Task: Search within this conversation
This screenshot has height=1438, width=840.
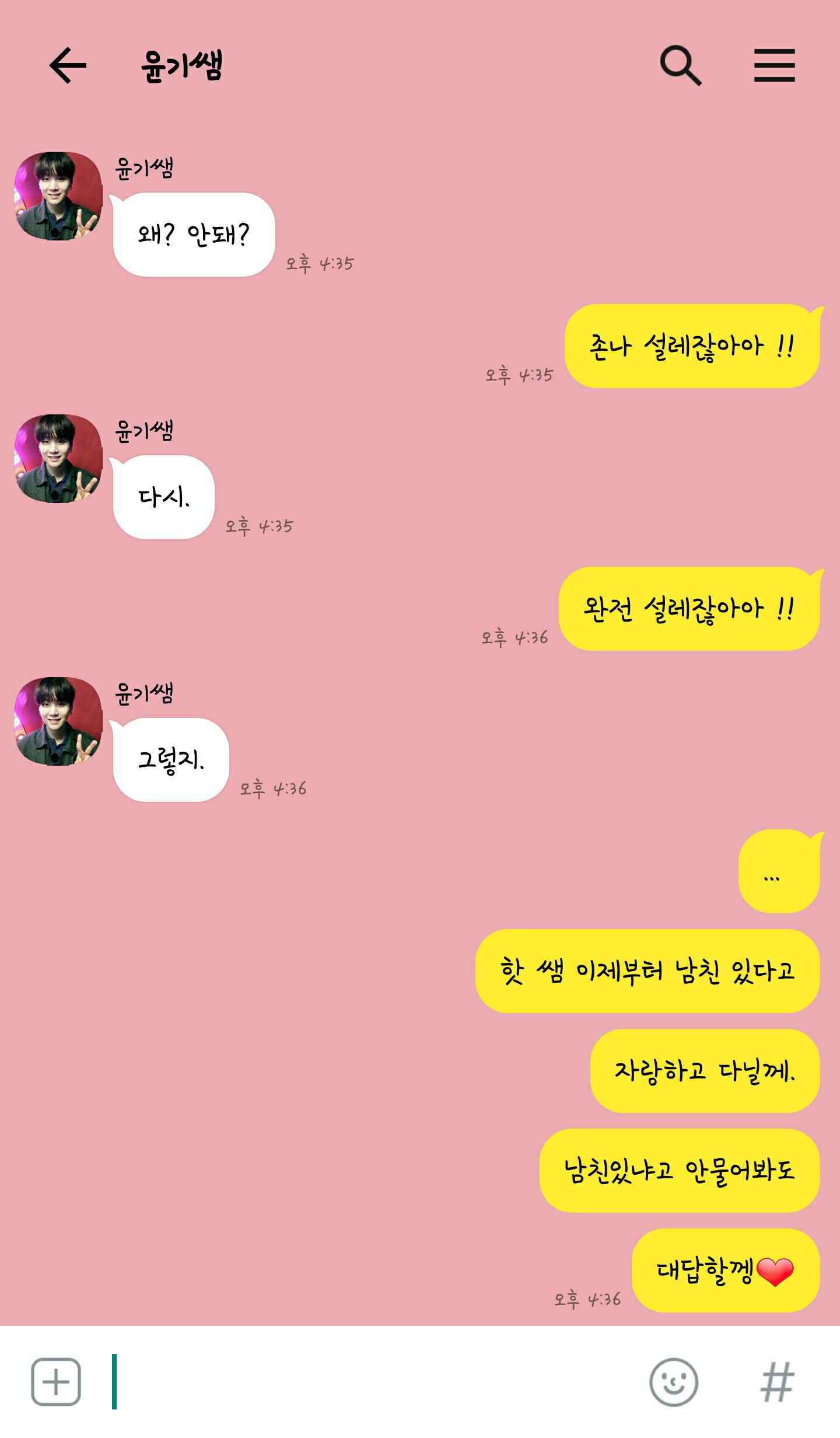Action: coord(680,65)
